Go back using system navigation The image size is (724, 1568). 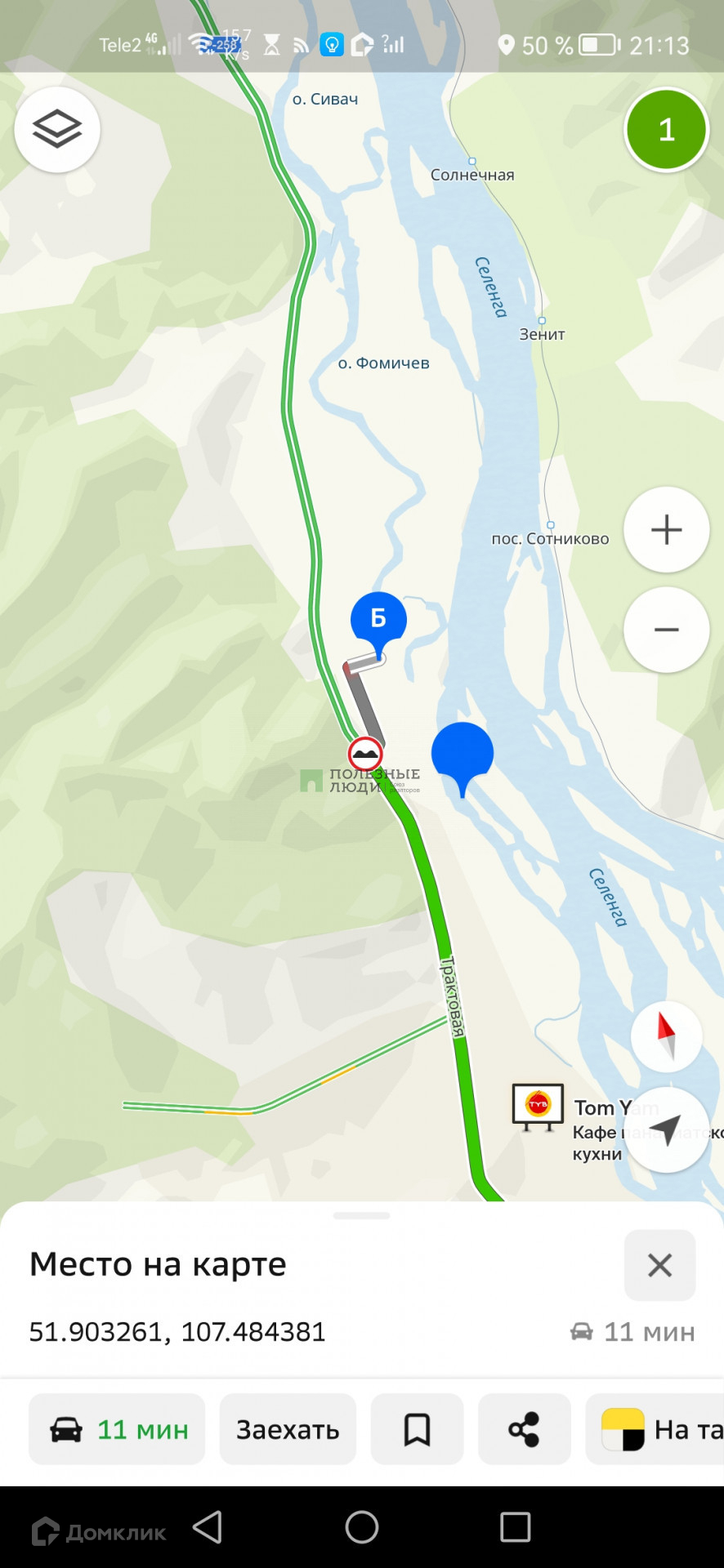pos(208,1526)
